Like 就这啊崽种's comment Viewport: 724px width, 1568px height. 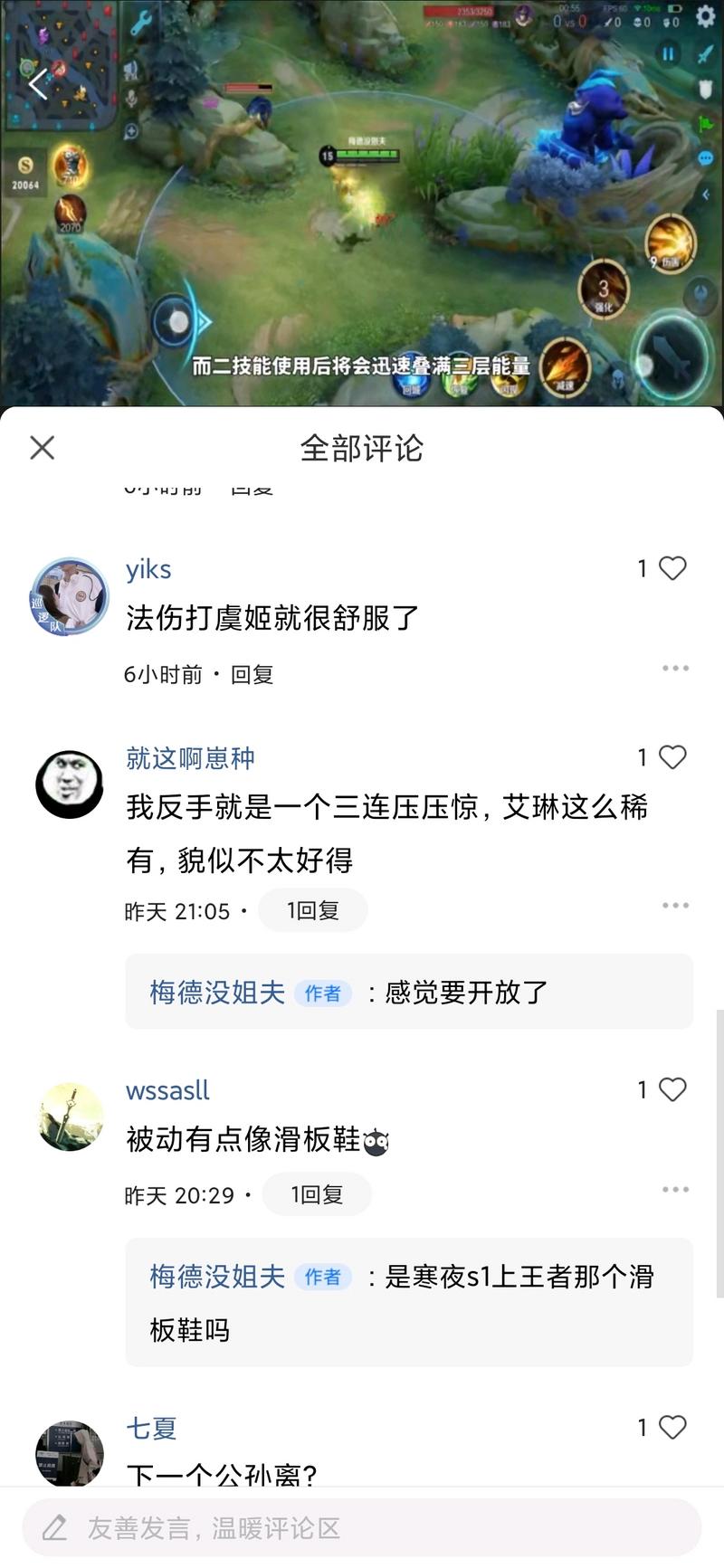[672, 757]
